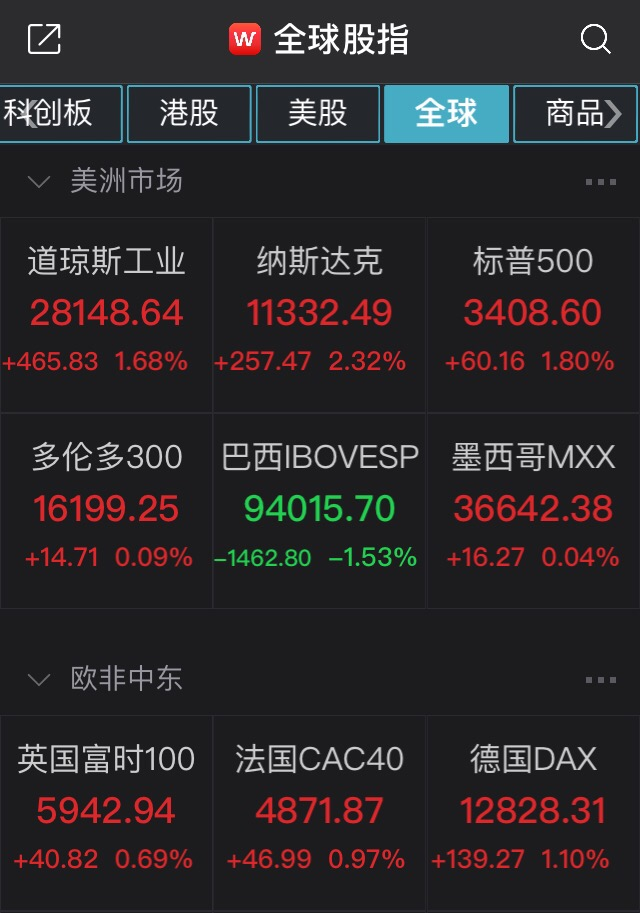View the 纳斯达克 index details
This screenshot has height=913, width=640.
click(319, 314)
